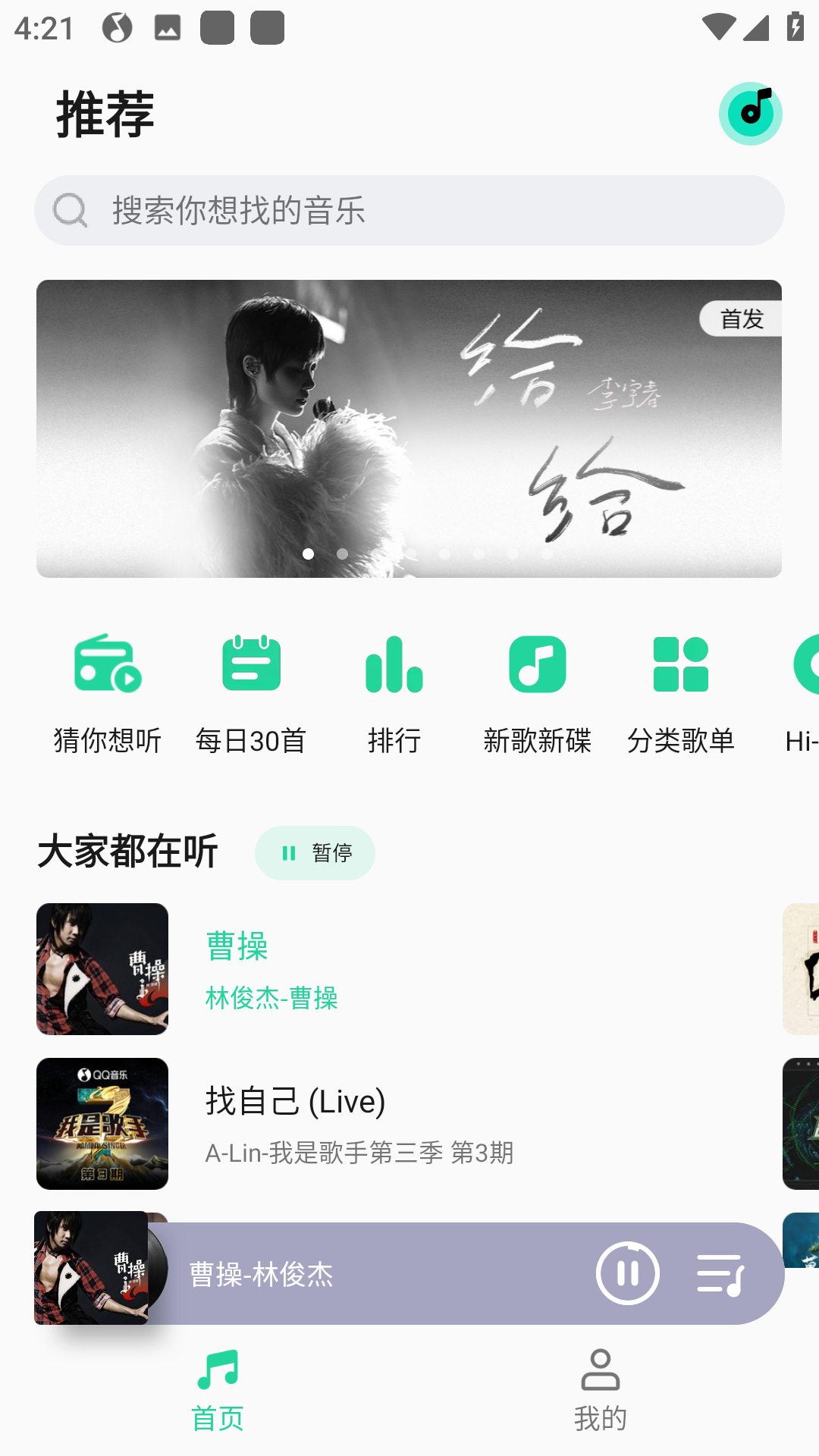Open the 给 首发 banner
Viewport: 819px width, 1456px height.
tap(409, 428)
